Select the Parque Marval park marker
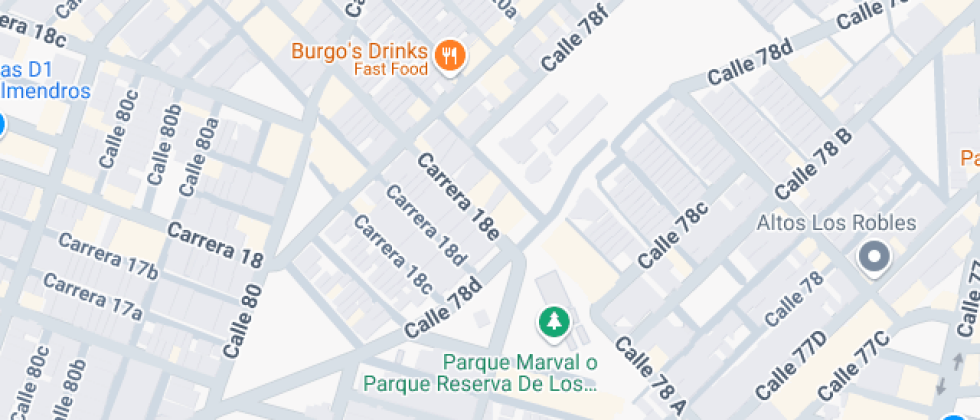The width and height of the screenshot is (980, 420). pyautogui.click(x=553, y=323)
